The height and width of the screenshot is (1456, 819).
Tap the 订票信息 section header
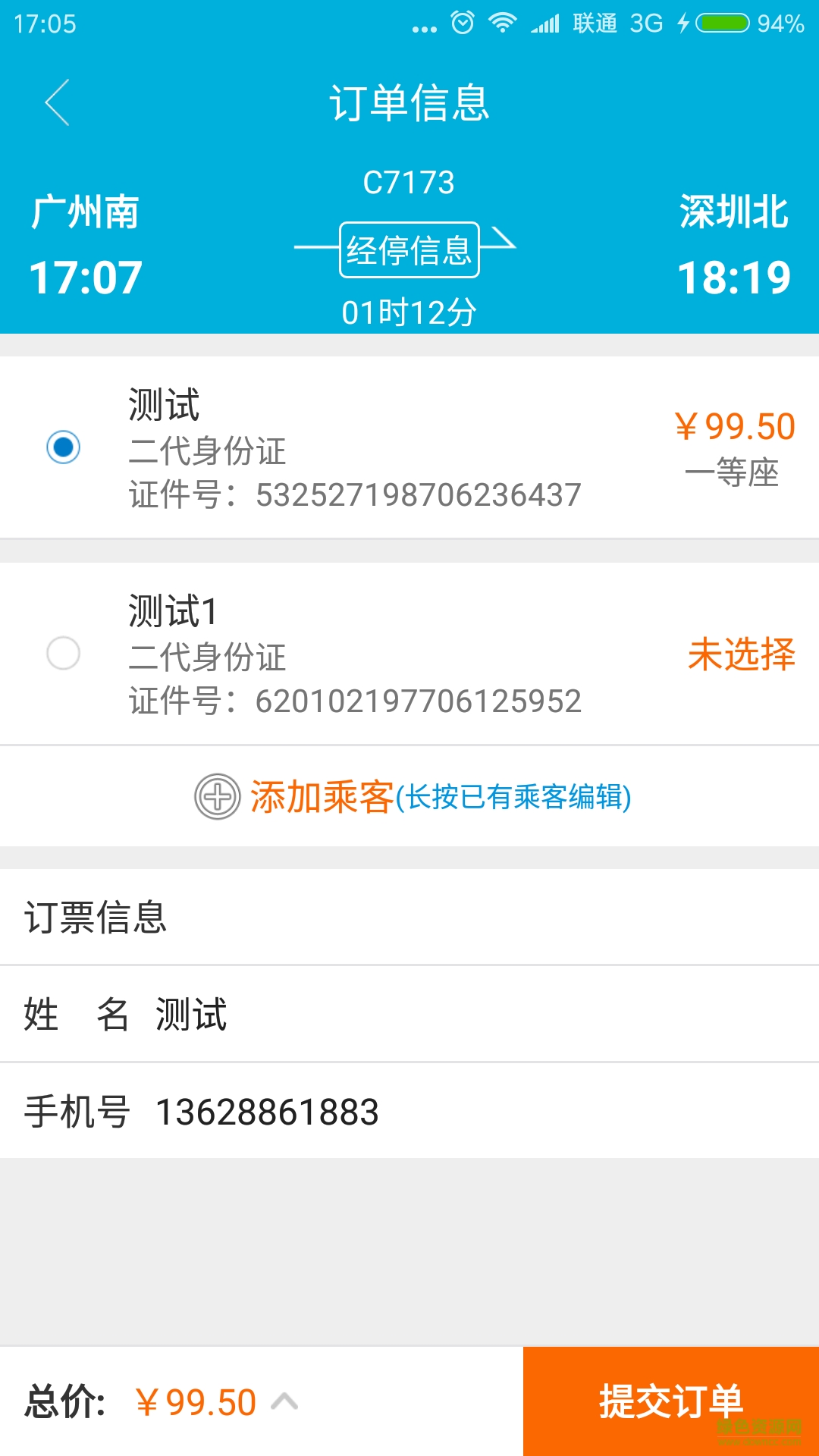96,919
